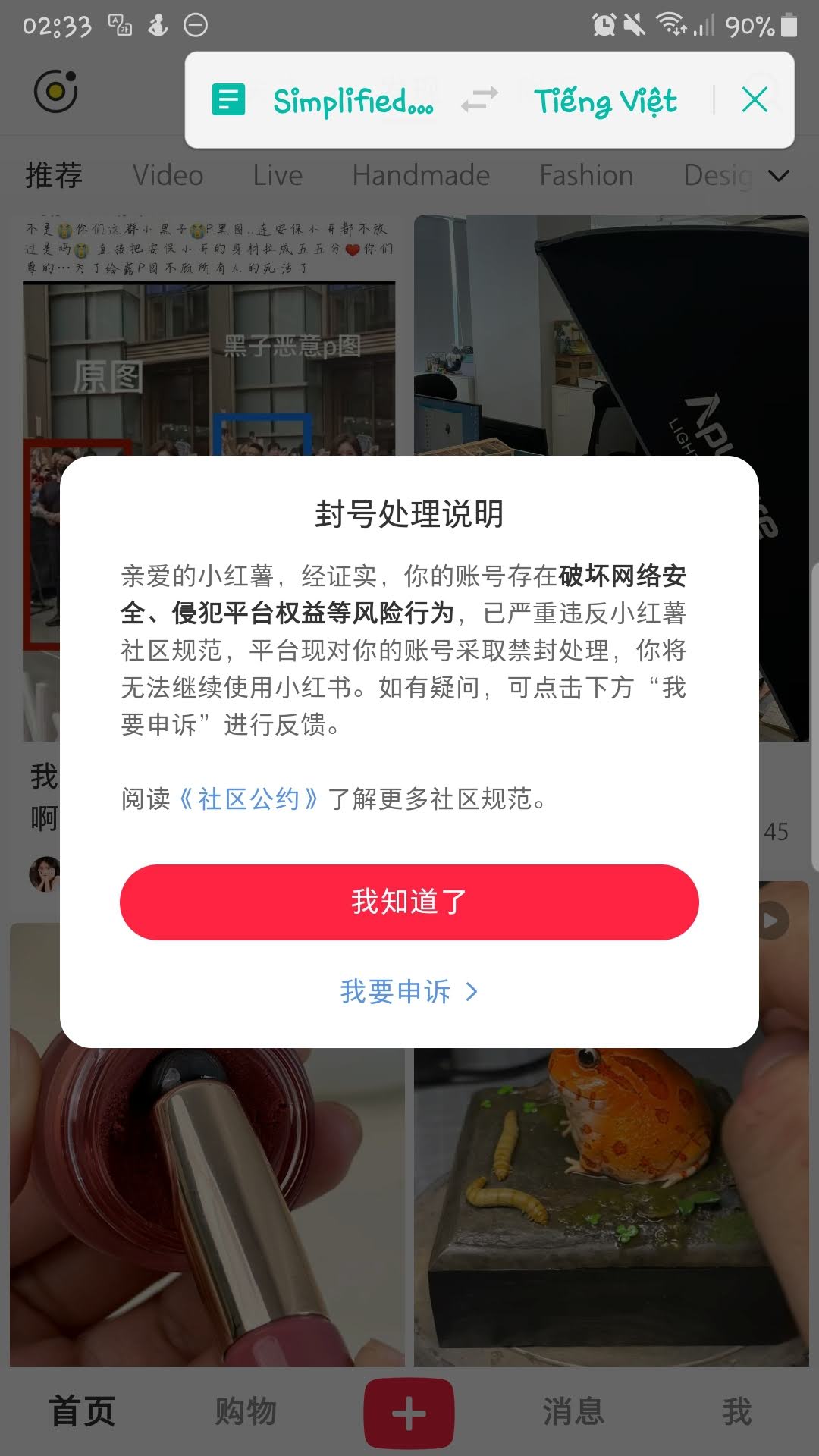Switch to the 推荐 tab
The image size is (819, 1456).
(54, 175)
